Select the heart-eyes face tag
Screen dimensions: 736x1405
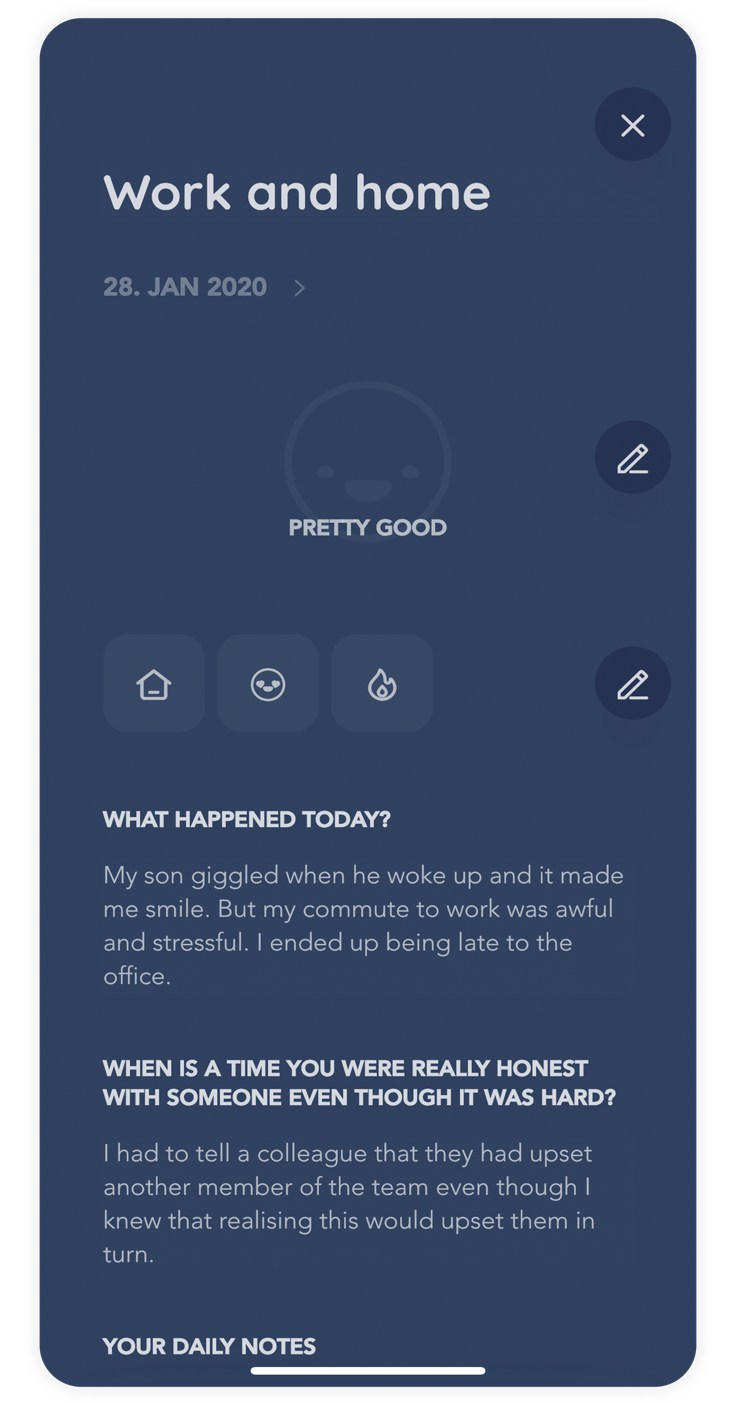coord(268,684)
